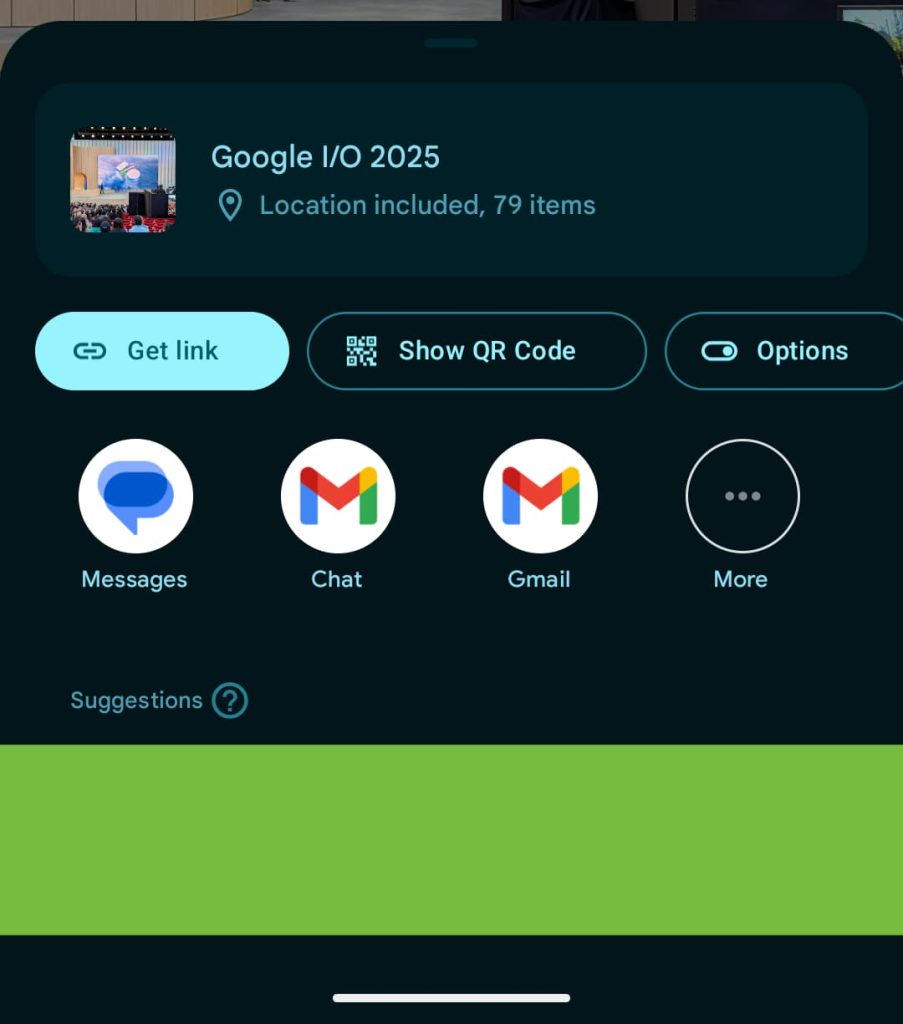Tap More to see additional share apps
This screenshot has height=1024, width=903.
pos(742,495)
